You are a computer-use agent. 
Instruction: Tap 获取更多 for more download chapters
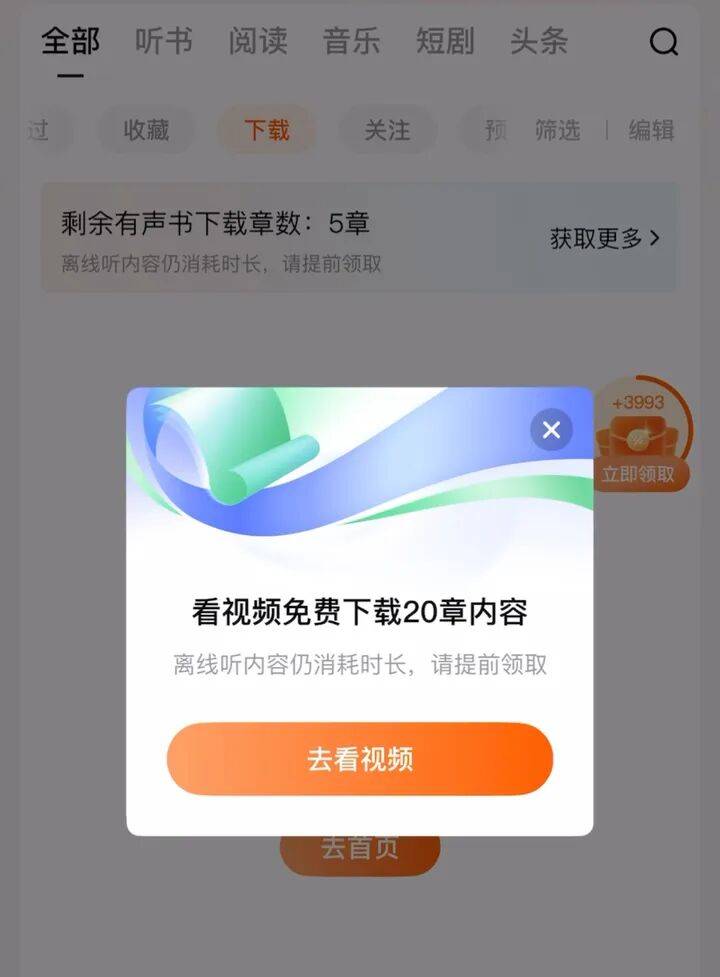605,238
